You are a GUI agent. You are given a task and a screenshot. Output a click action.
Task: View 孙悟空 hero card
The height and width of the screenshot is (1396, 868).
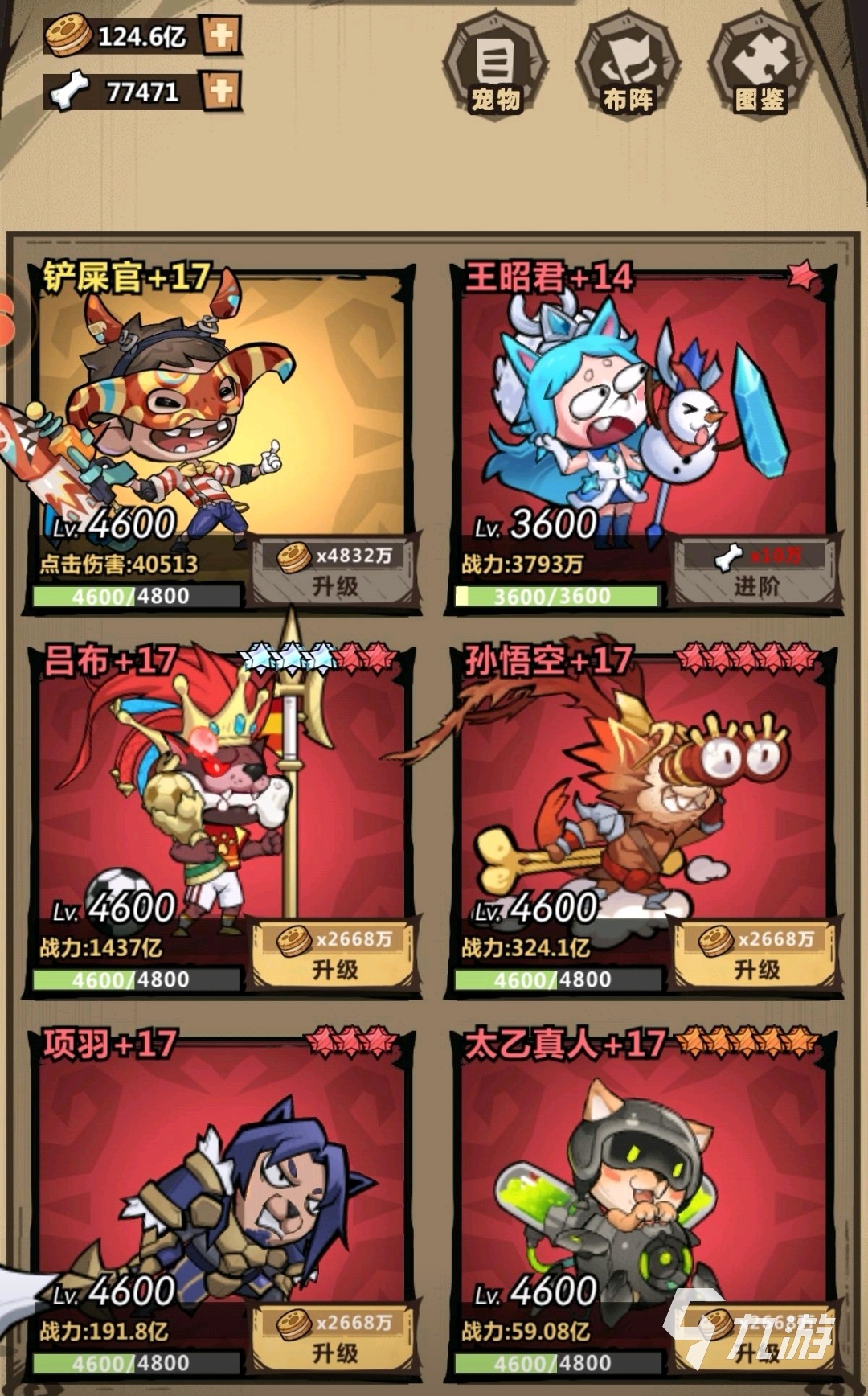[x=643, y=788]
